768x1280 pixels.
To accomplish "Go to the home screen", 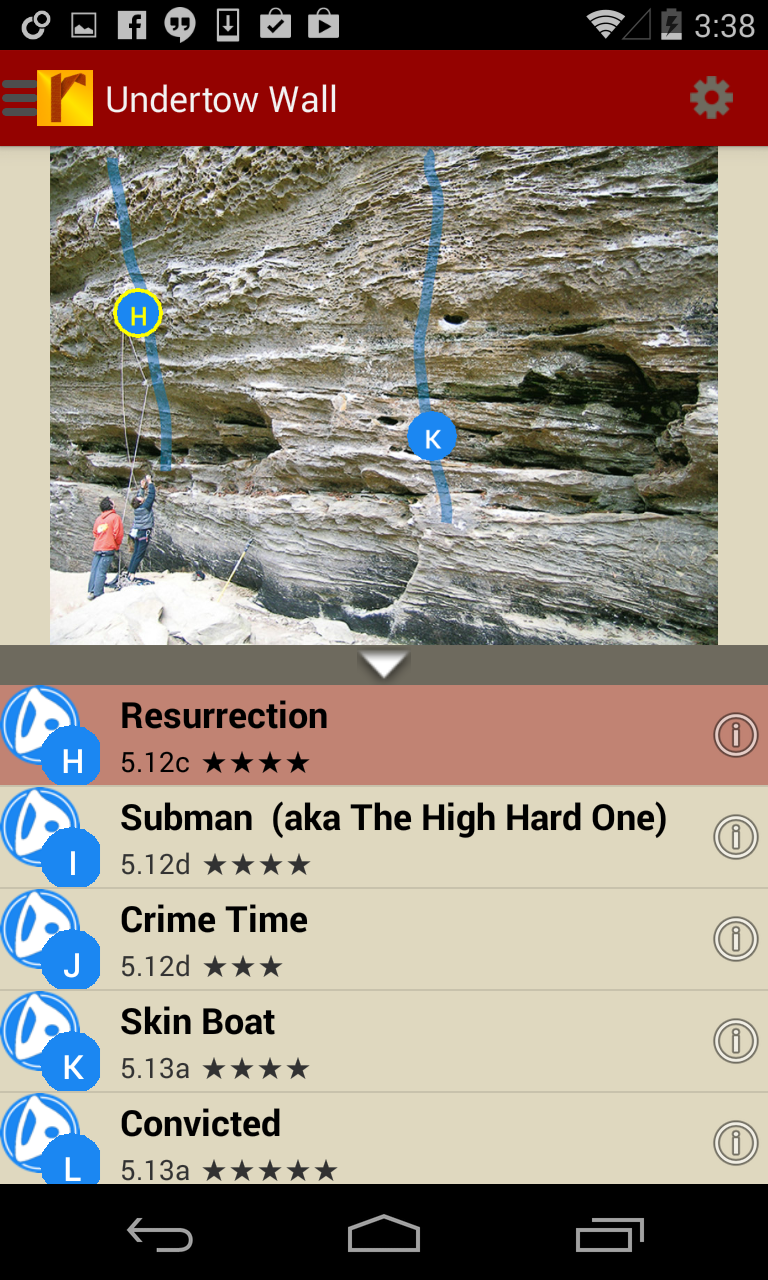I will pos(384,1235).
